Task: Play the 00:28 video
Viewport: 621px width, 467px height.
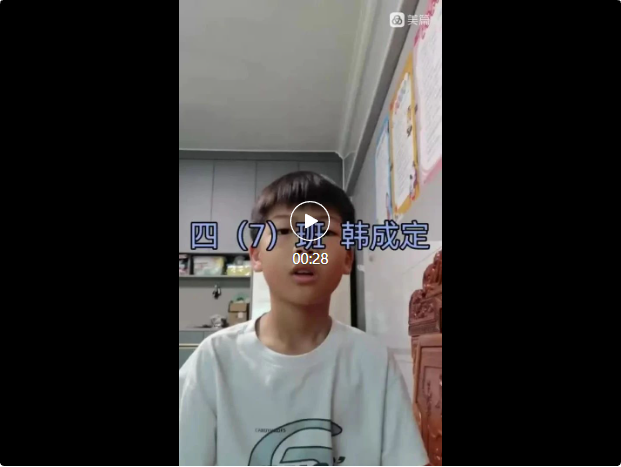Action: [310, 221]
